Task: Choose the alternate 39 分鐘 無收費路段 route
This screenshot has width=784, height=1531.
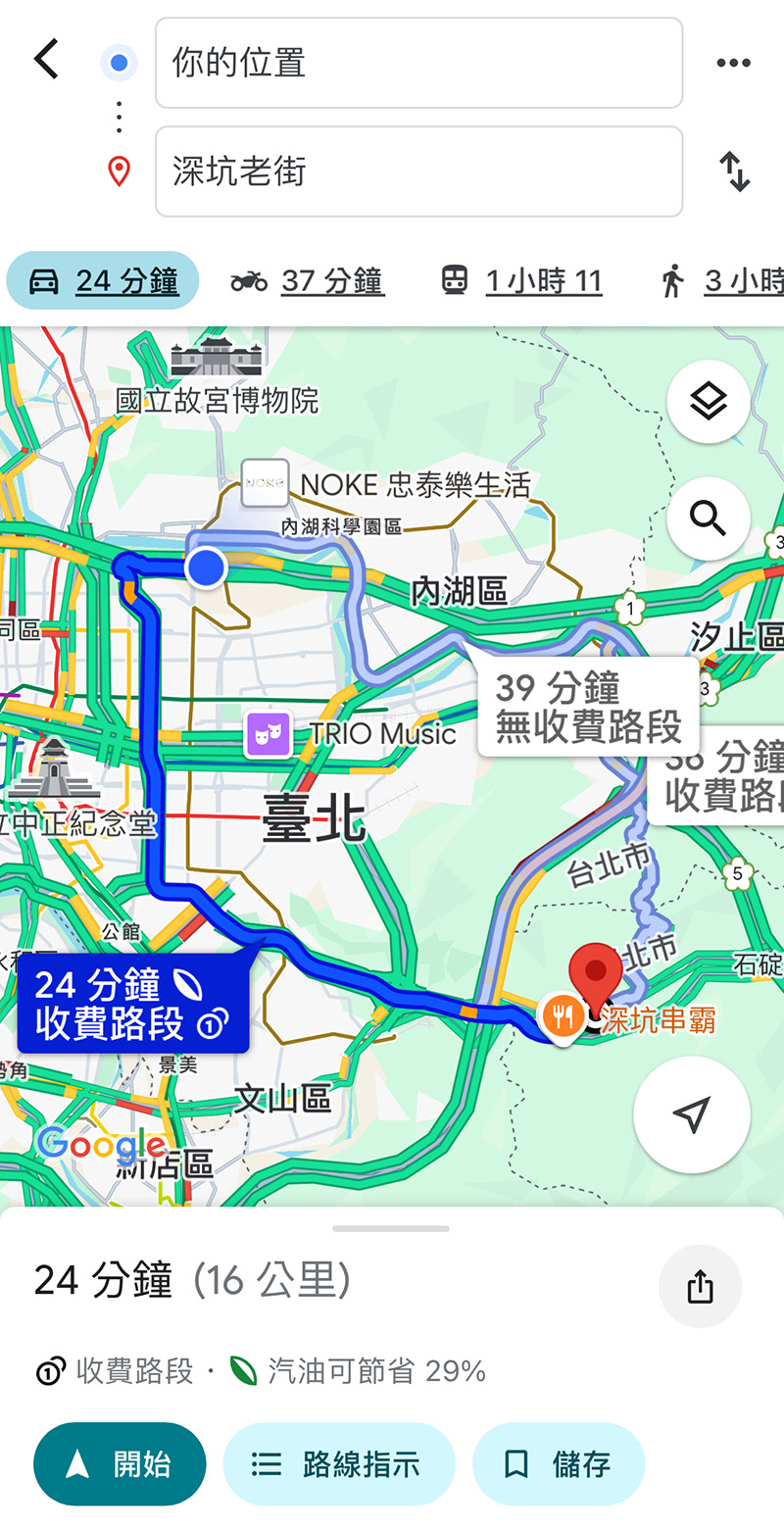Action: pyautogui.click(x=587, y=708)
